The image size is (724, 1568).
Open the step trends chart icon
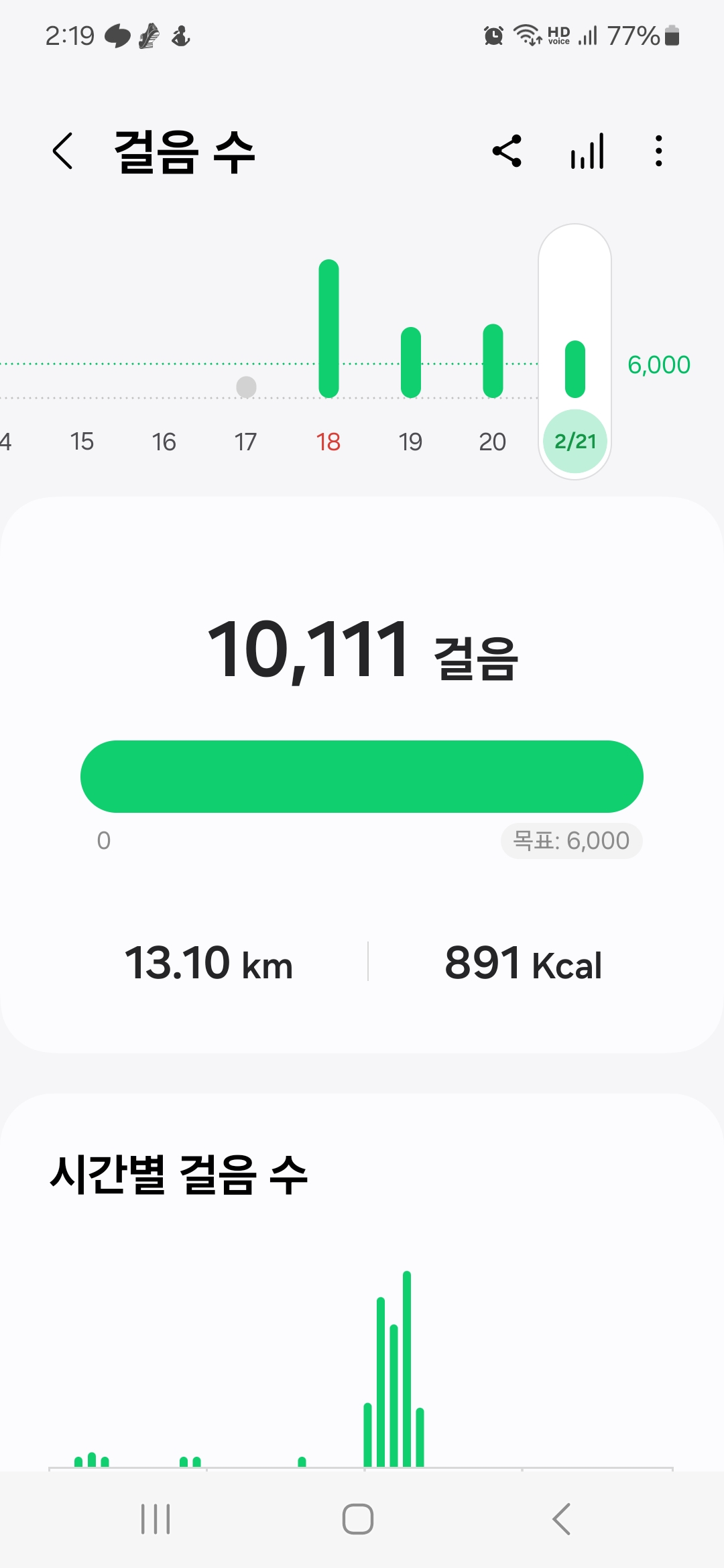587,151
